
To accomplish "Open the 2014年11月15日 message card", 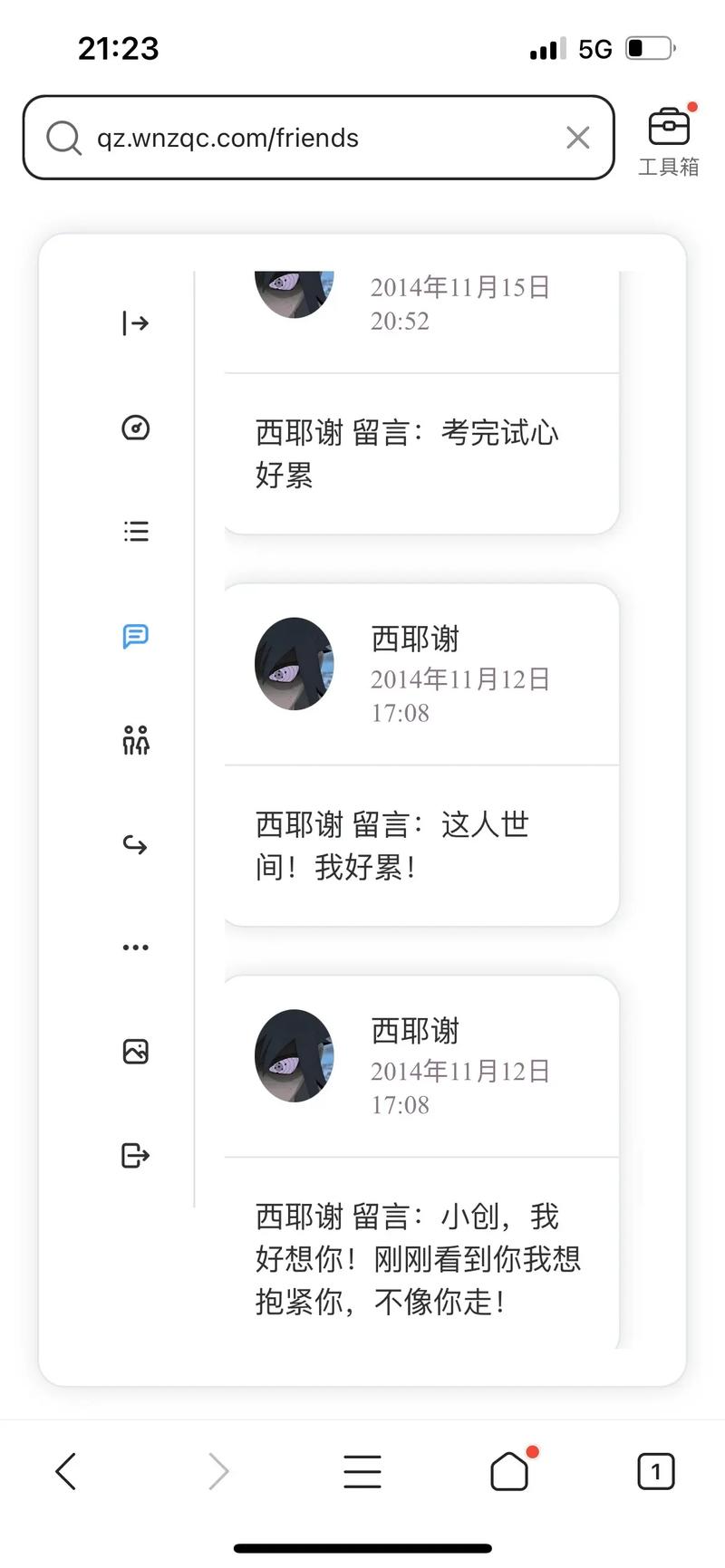I will 421,390.
